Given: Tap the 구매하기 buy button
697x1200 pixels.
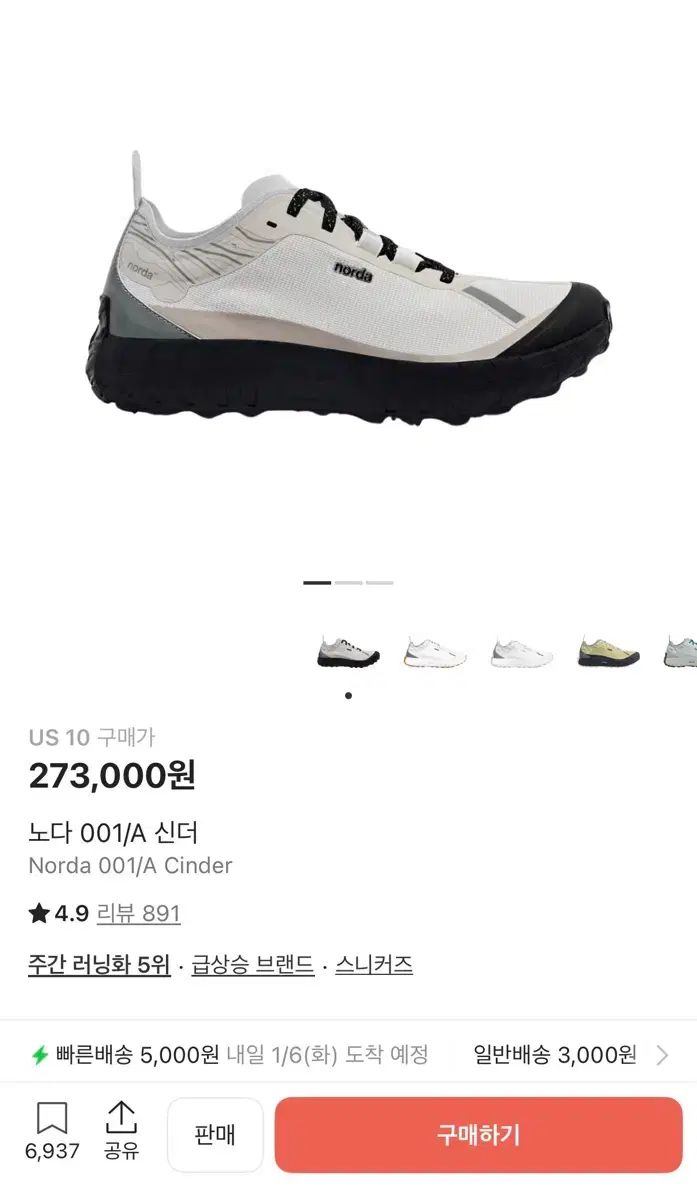Looking at the screenshot, I should [478, 1135].
